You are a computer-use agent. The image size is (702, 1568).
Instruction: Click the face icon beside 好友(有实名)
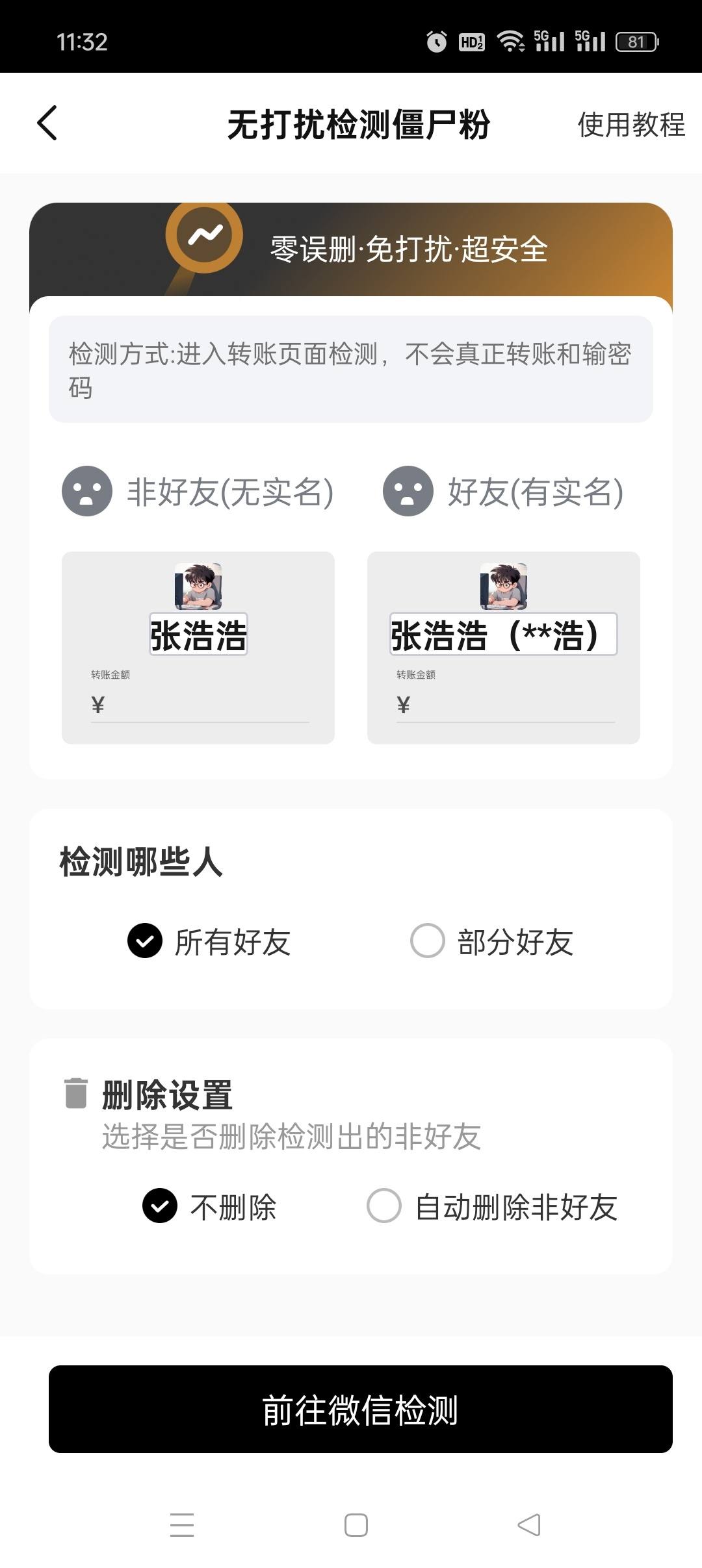408,492
